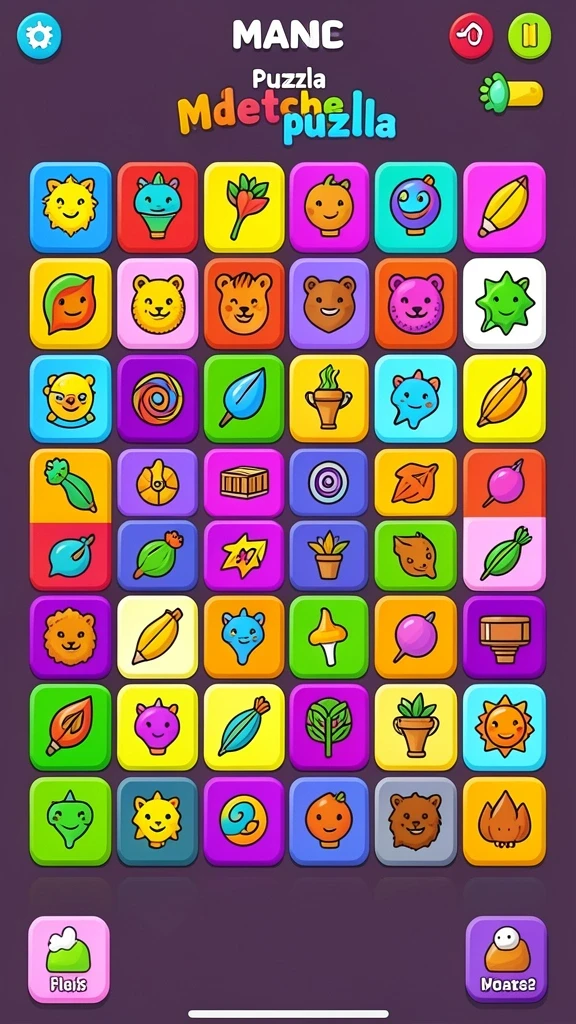Tap the mushroom tile on green
The image size is (576, 1024).
tap(330, 637)
